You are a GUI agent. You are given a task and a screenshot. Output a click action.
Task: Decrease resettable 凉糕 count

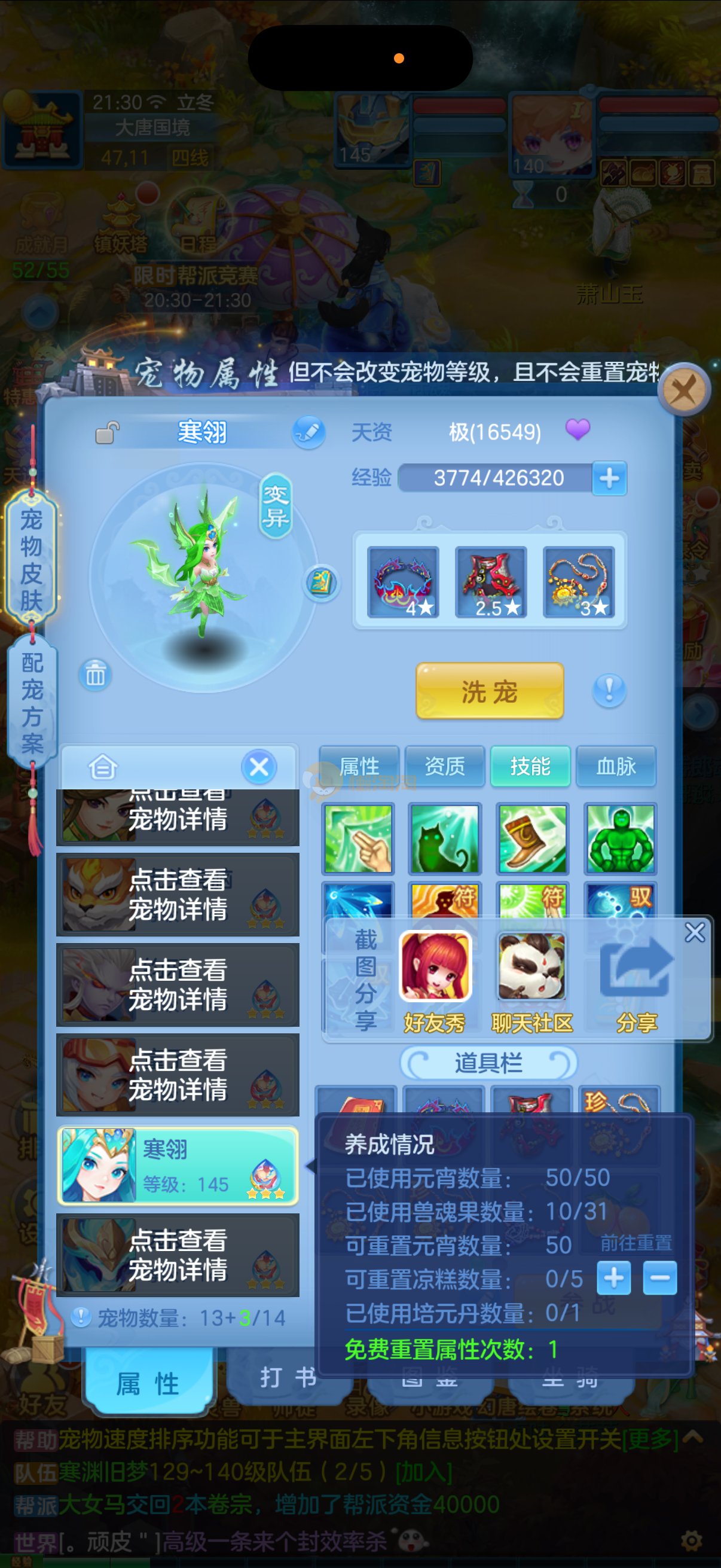[659, 1277]
